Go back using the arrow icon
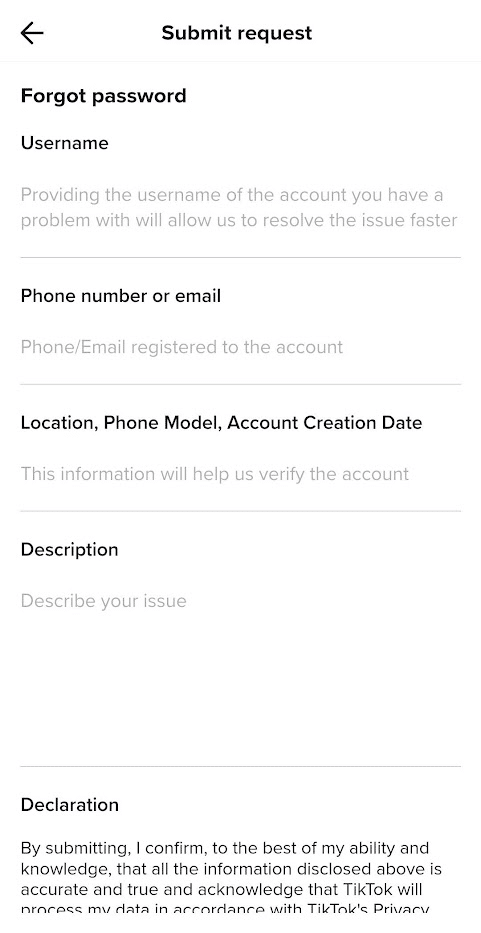The image size is (481, 933). point(32,33)
